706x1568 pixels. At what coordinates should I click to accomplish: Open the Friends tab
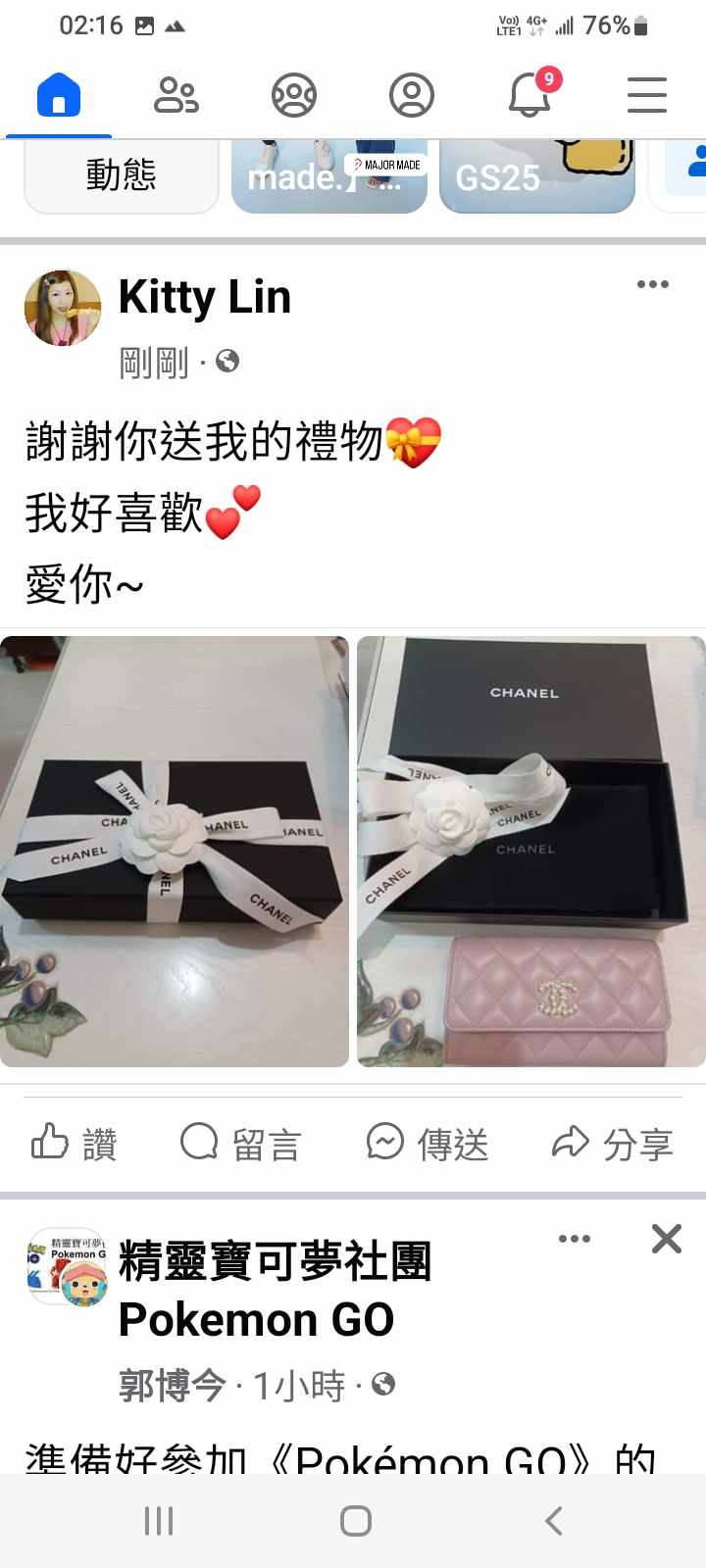(x=176, y=96)
